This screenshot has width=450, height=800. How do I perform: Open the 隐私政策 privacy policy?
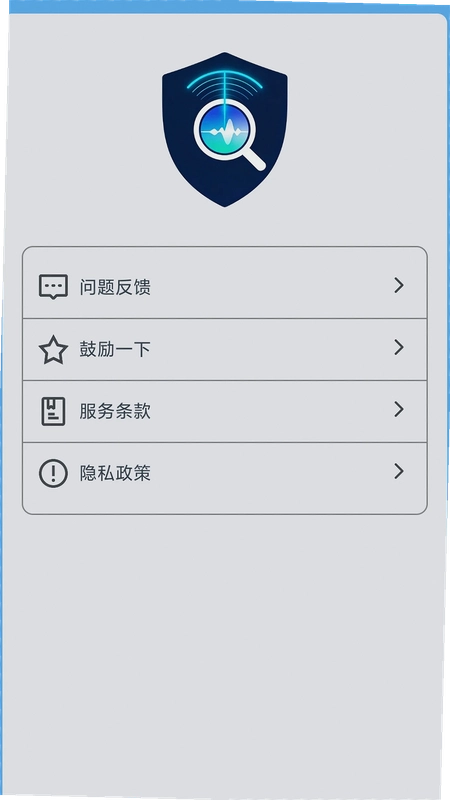(224, 478)
